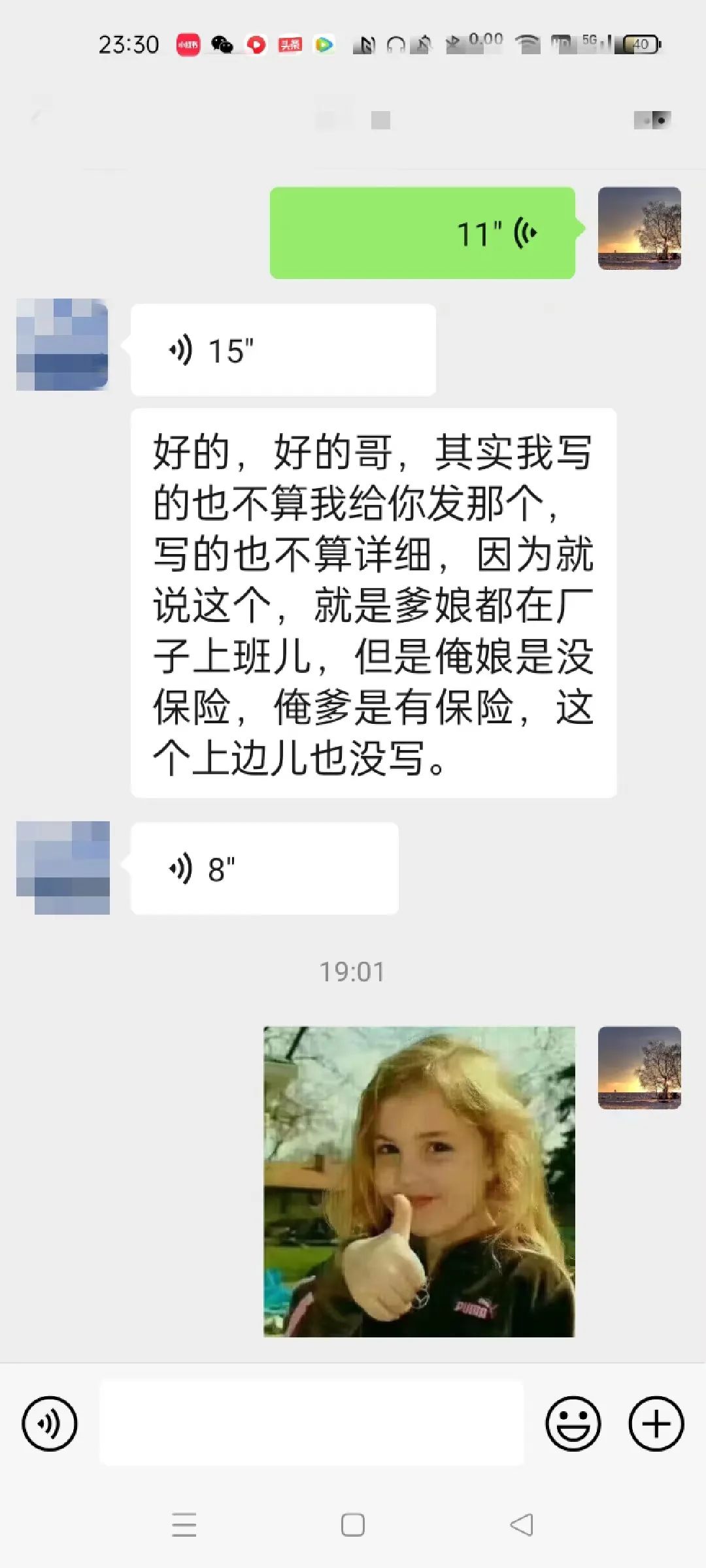Open the contact's avatar beside the 15-second voice message
This screenshot has width=706, height=1568.
[62, 345]
